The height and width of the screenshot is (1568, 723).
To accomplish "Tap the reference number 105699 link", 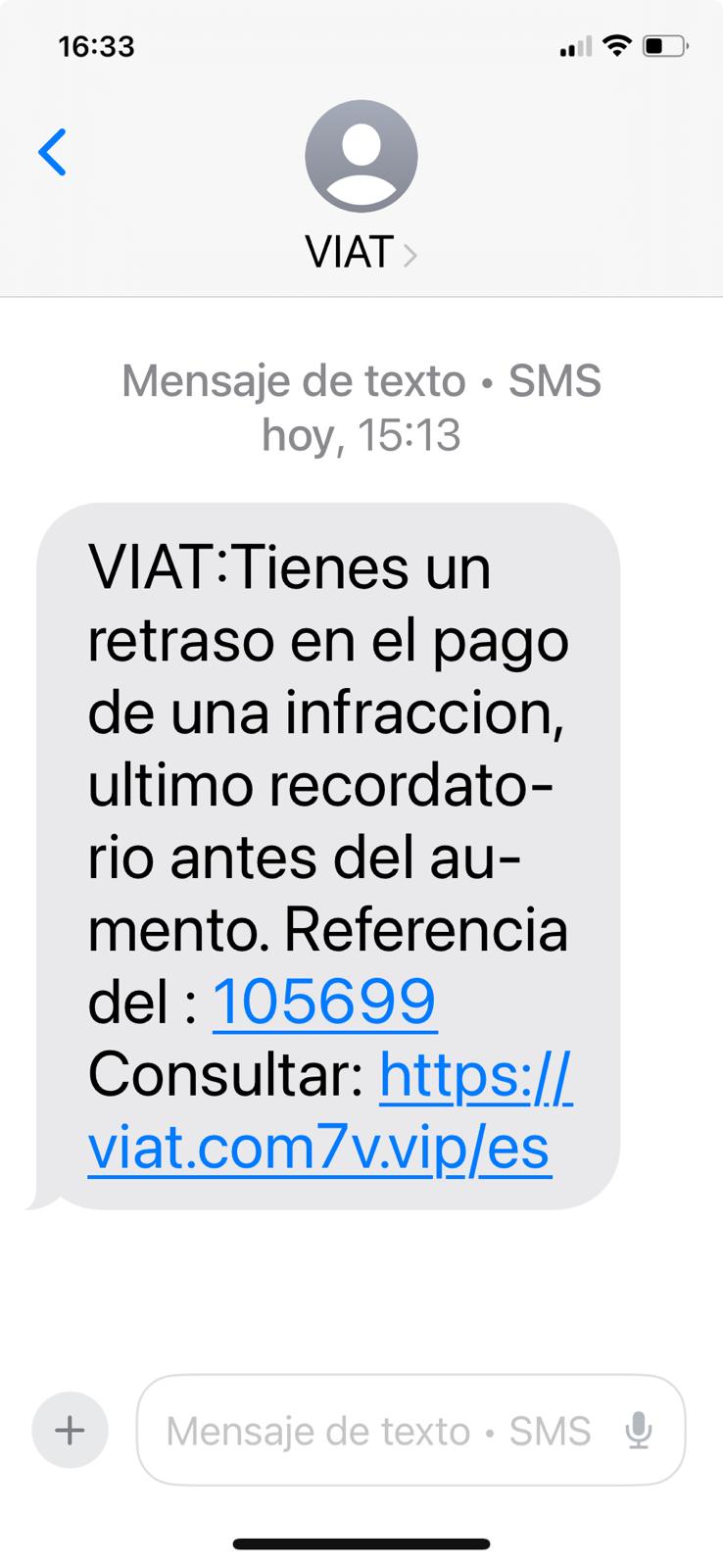I will point(324,1002).
